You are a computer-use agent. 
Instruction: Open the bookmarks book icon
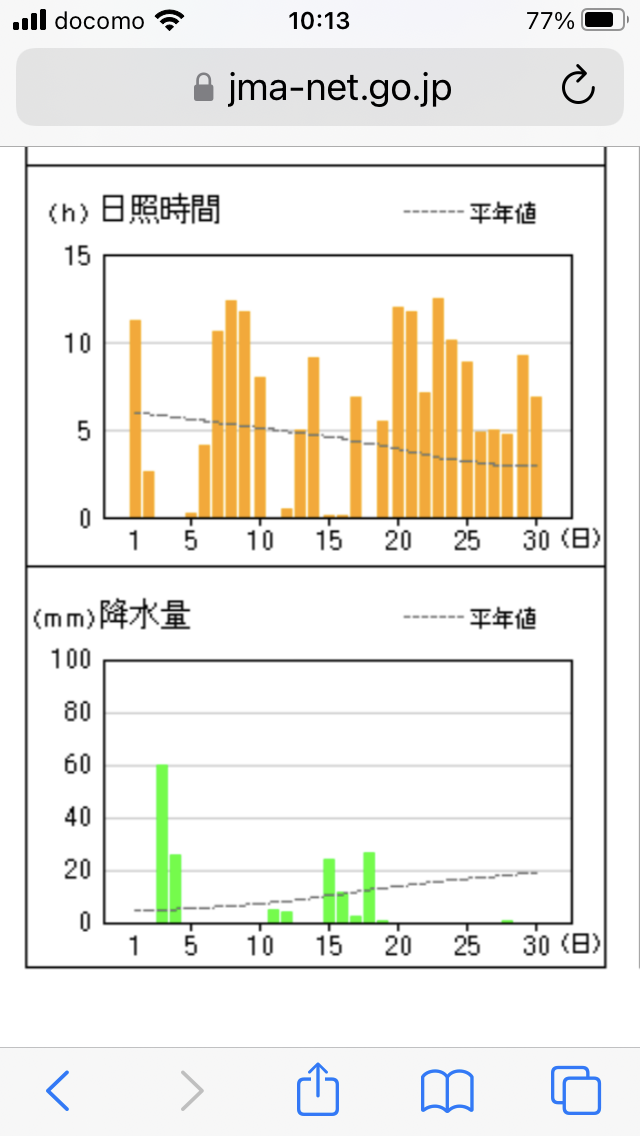447,1090
